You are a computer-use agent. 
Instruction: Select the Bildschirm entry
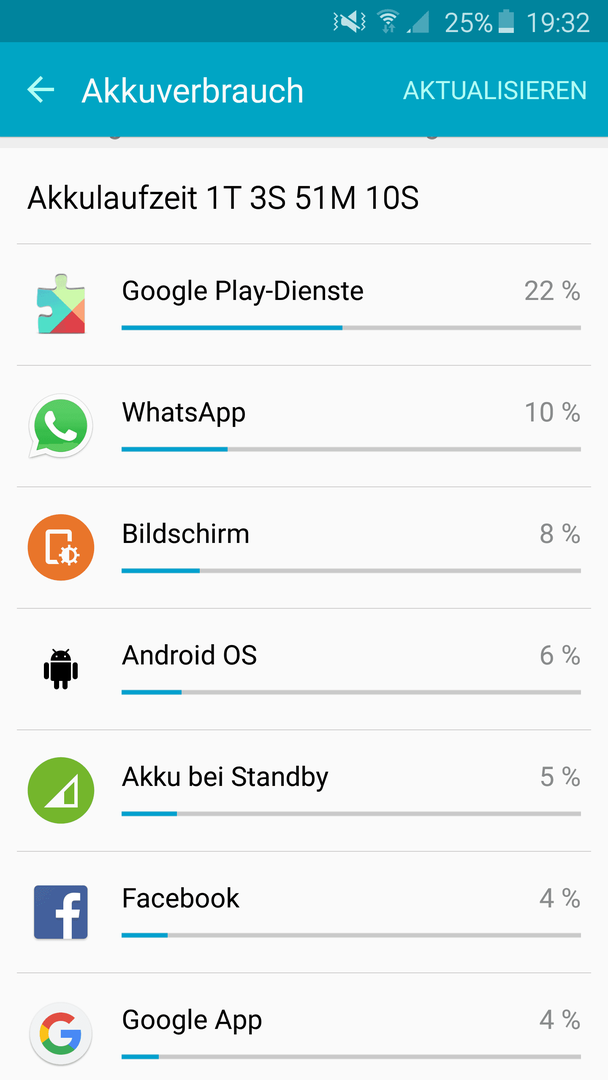(x=304, y=548)
